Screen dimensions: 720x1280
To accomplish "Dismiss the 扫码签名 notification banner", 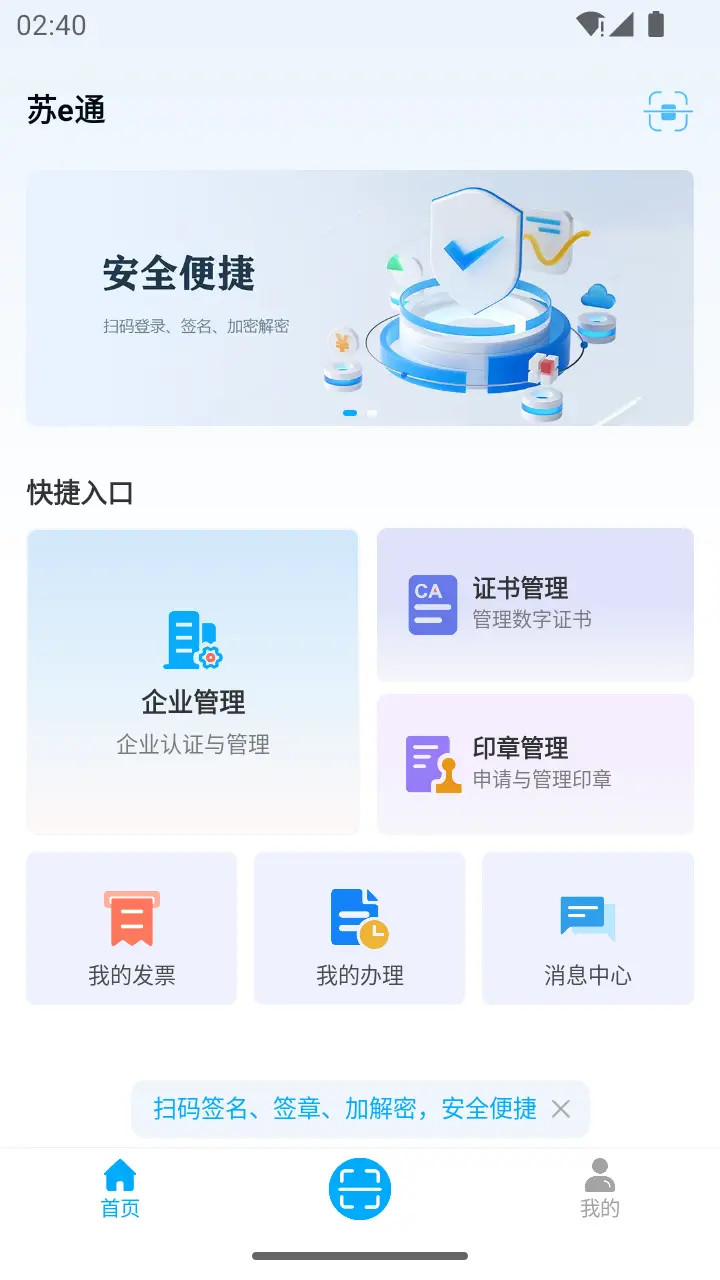I will click(x=561, y=1109).
